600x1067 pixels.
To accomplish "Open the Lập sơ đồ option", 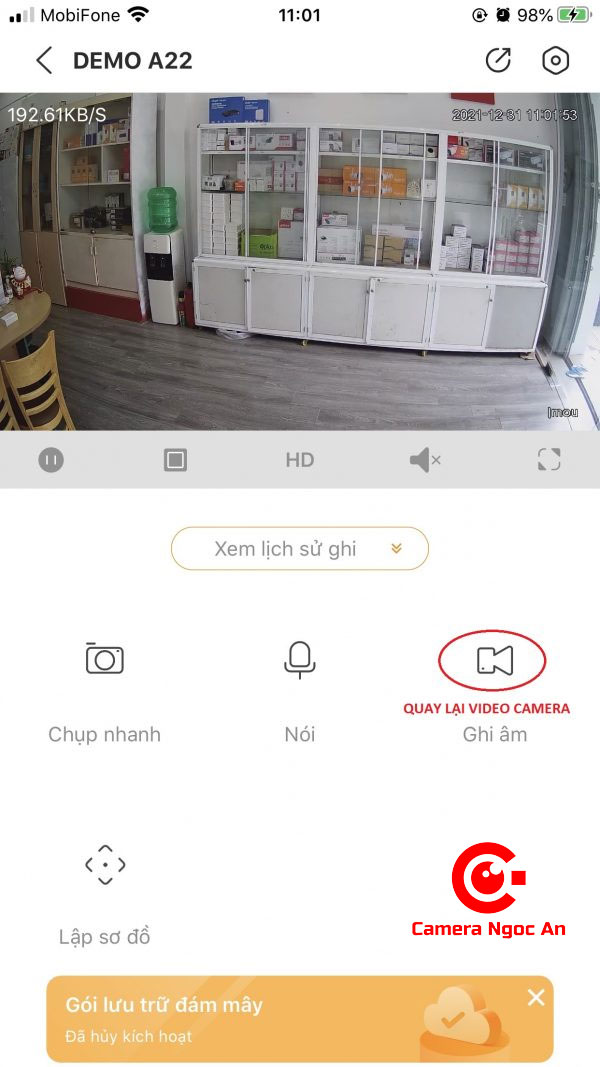I will 104,864.
